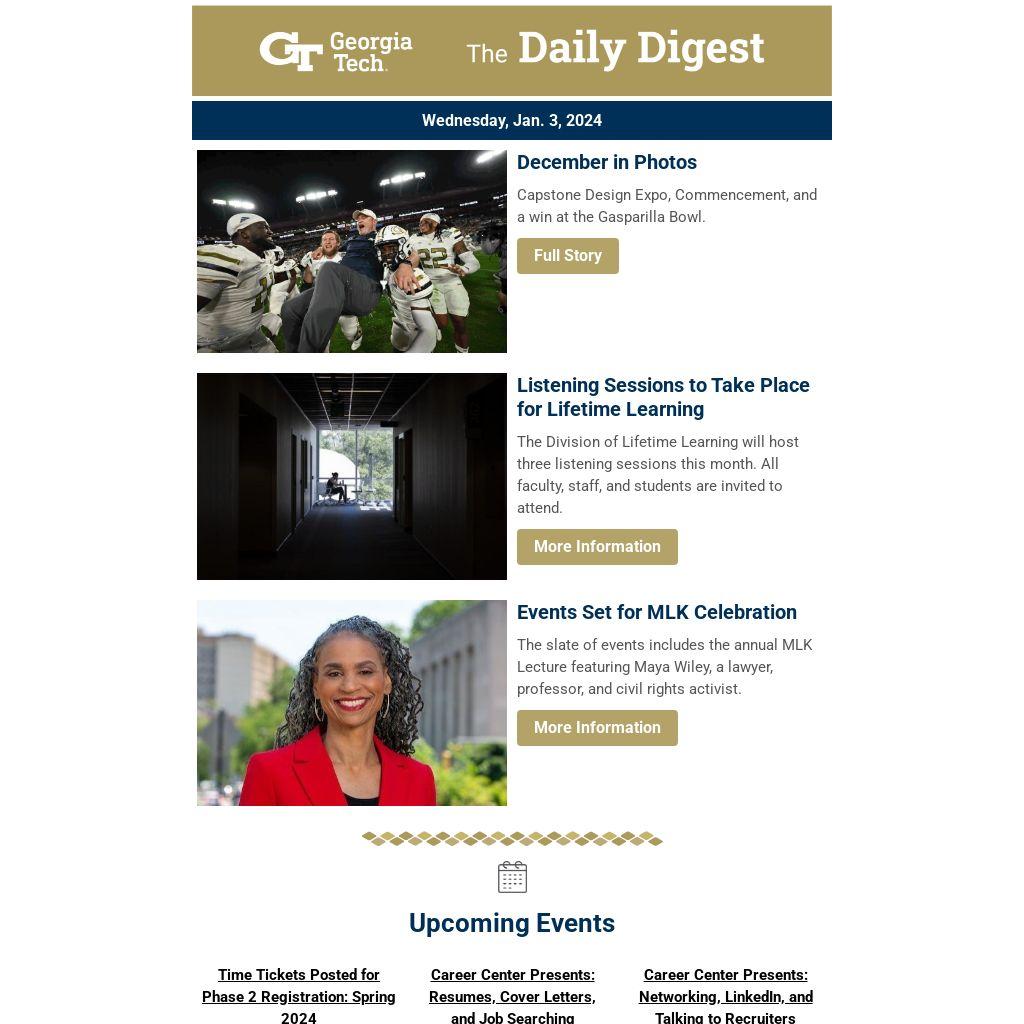The image size is (1024, 1024).
Task: Open the December in Photos headline
Action: 606,162
